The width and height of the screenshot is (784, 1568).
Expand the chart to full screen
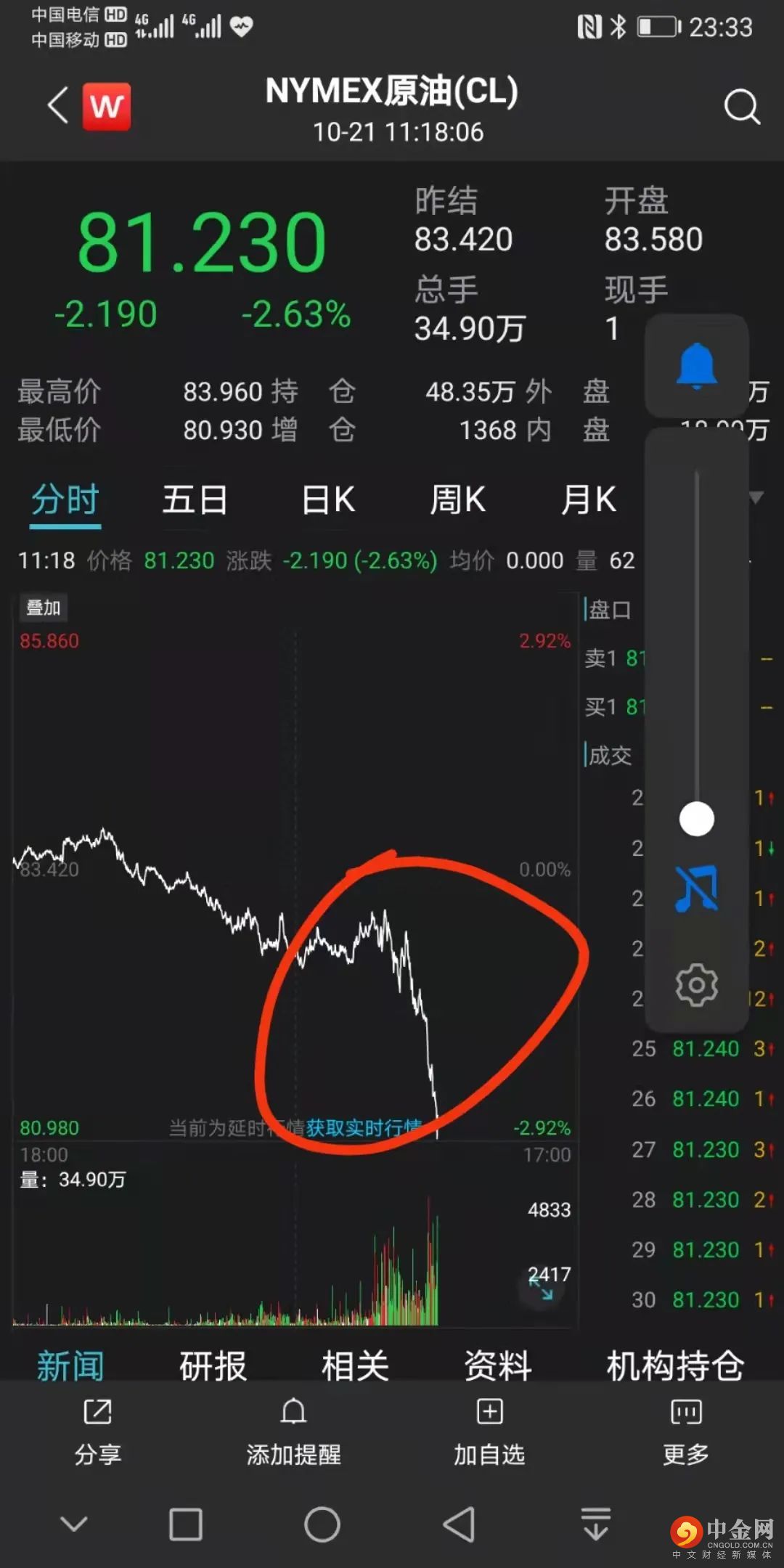pos(541,1288)
